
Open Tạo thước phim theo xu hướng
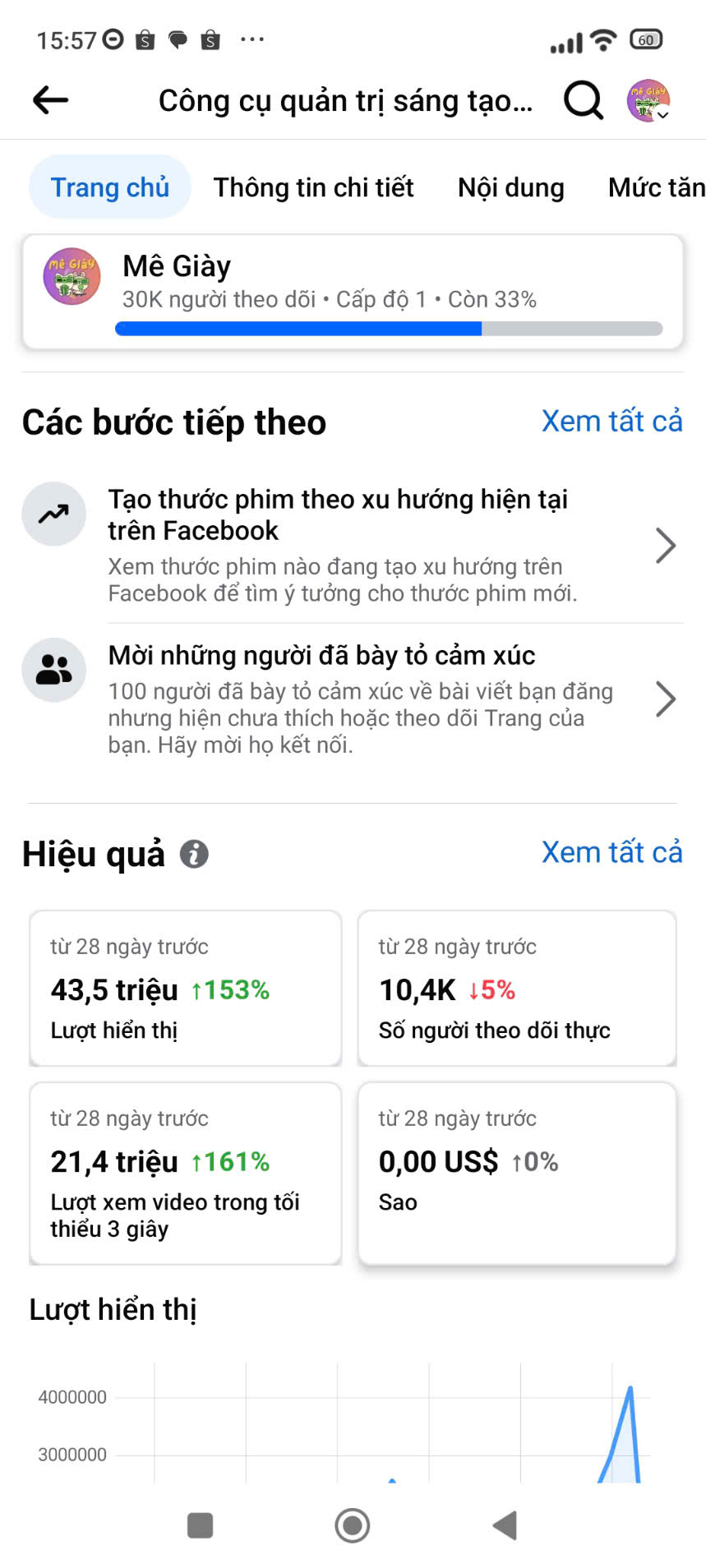(x=353, y=545)
